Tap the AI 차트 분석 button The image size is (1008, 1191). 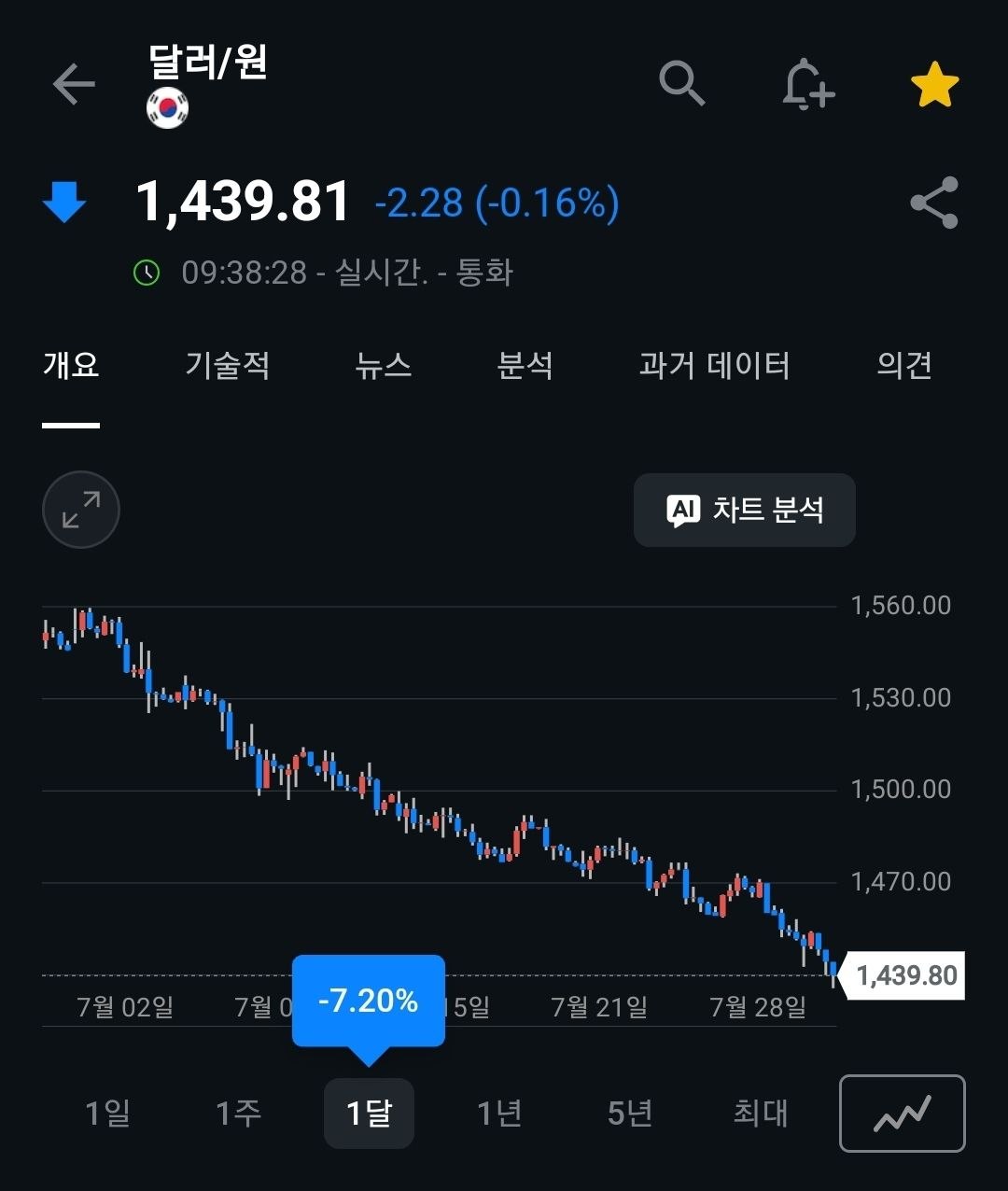[x=745, y=510]
